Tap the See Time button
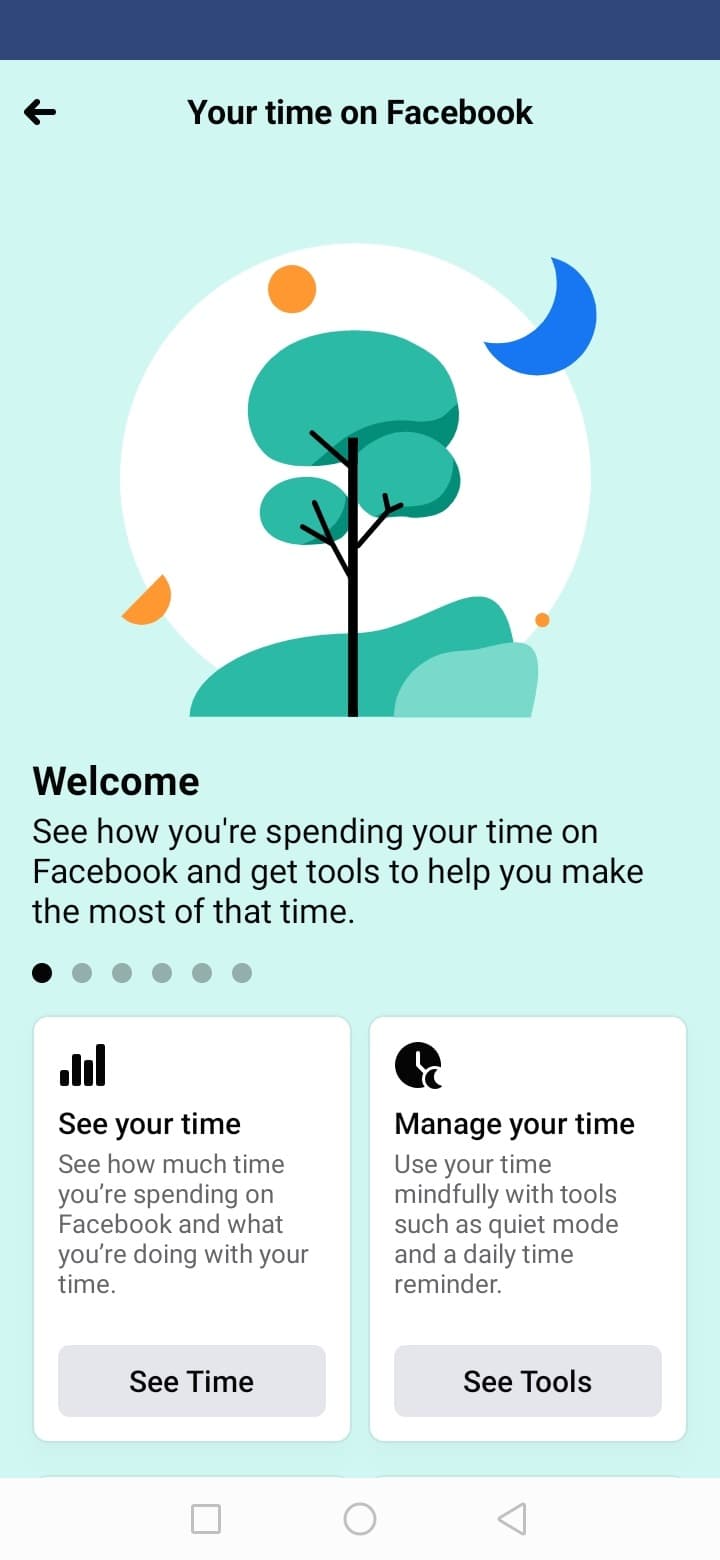Viewport: 720px width, 1560px height. [x=192, y=1381]
